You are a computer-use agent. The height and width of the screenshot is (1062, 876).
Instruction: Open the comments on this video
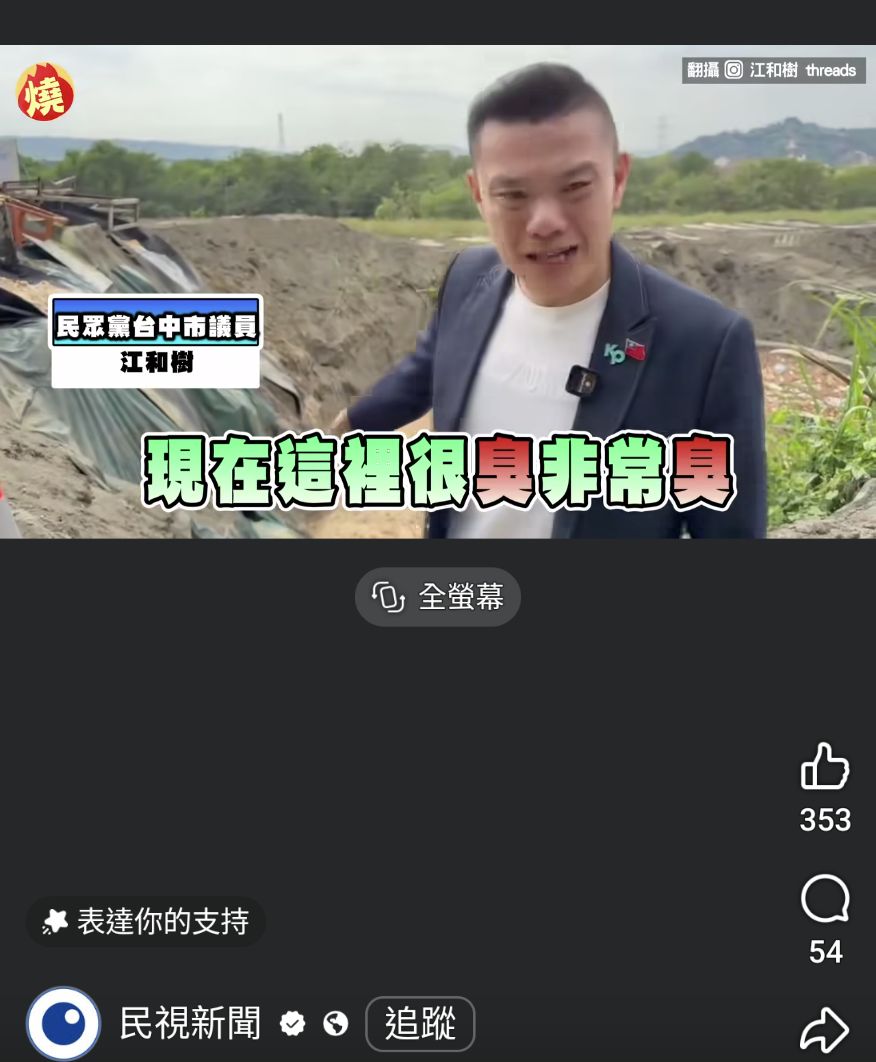tap(824, 900)
